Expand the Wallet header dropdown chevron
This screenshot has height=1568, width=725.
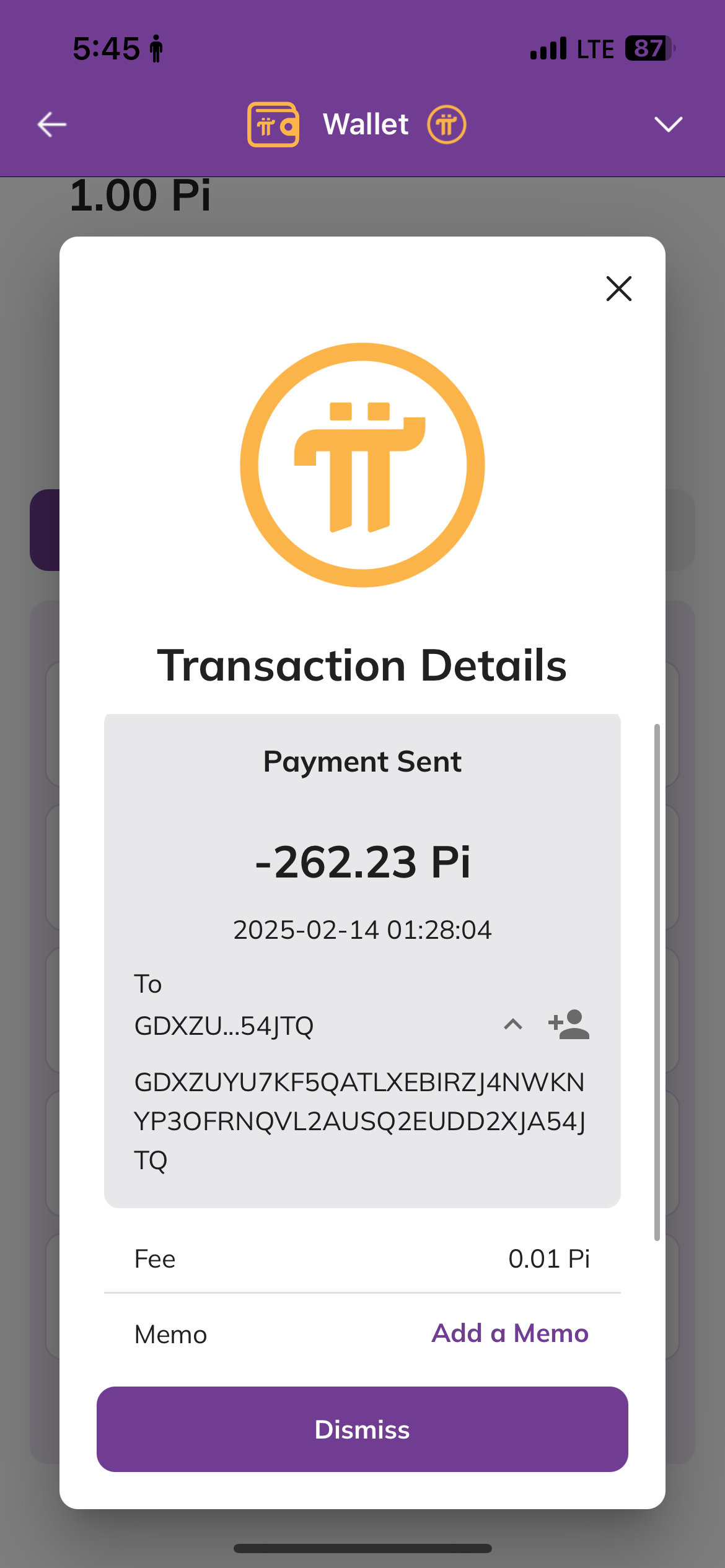pyautogui.click(x=669, y=124)
